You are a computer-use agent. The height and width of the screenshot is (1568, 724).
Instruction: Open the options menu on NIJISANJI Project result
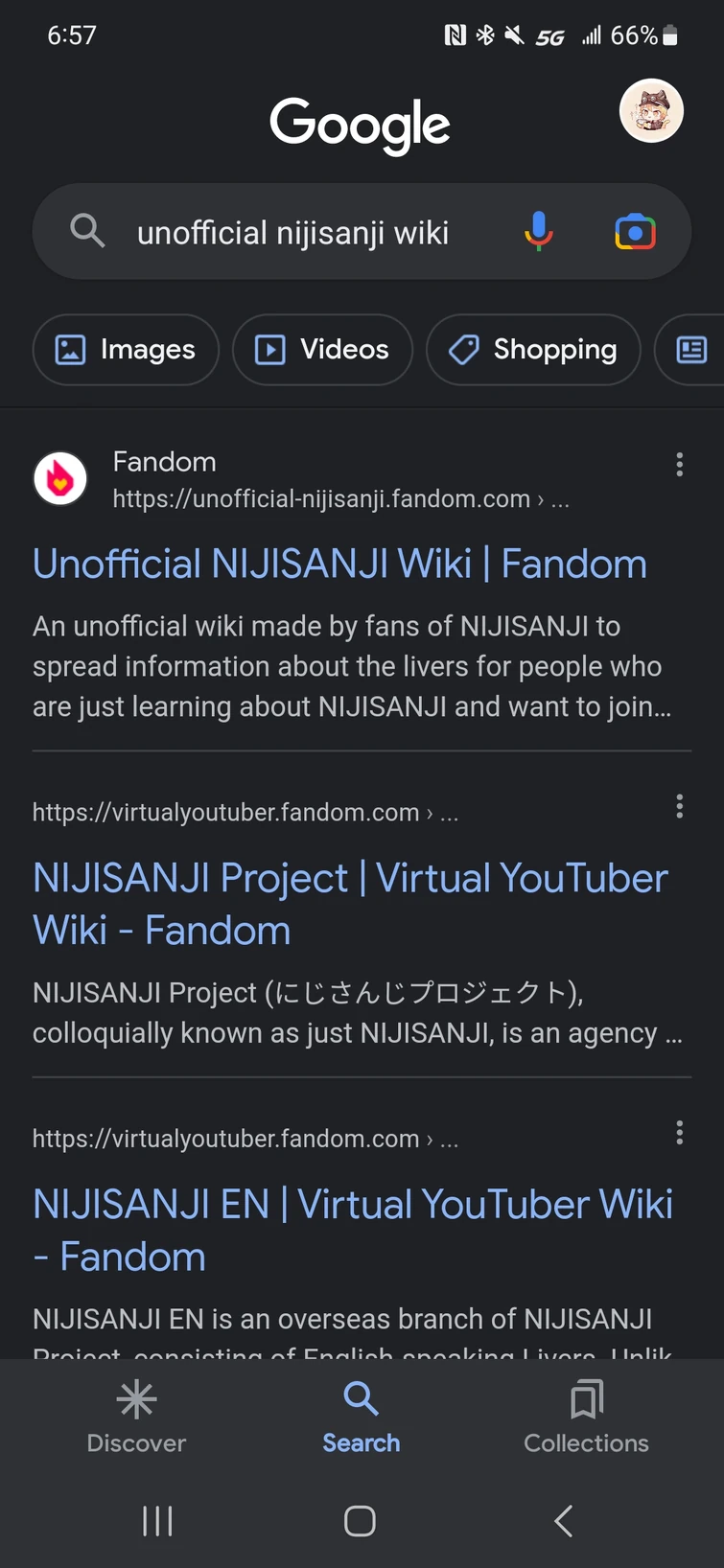point(679,806)
